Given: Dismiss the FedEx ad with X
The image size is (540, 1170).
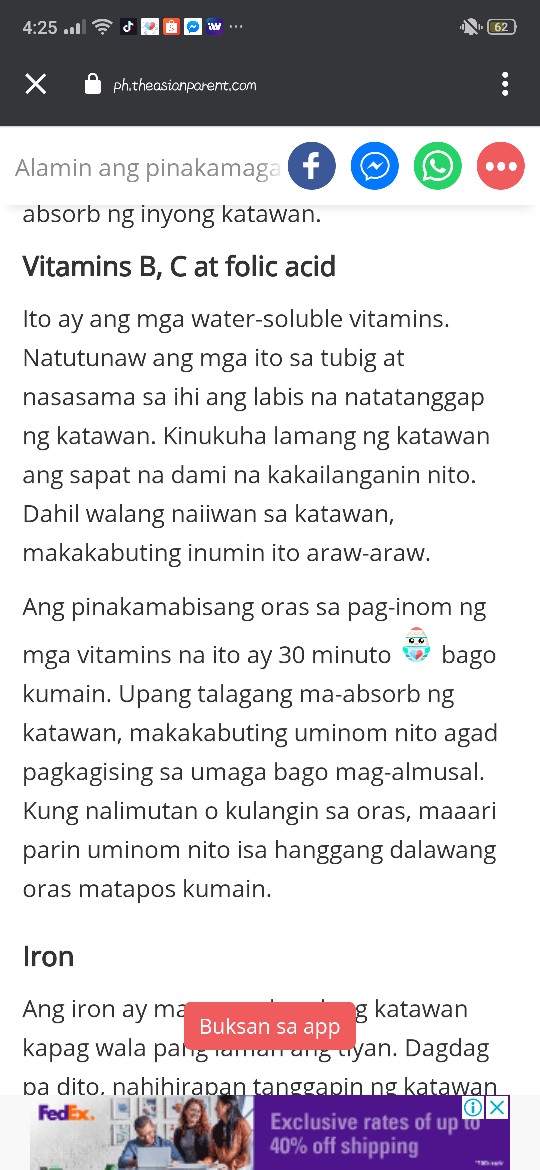Looking at the screenshot, I should point(497,1107).
